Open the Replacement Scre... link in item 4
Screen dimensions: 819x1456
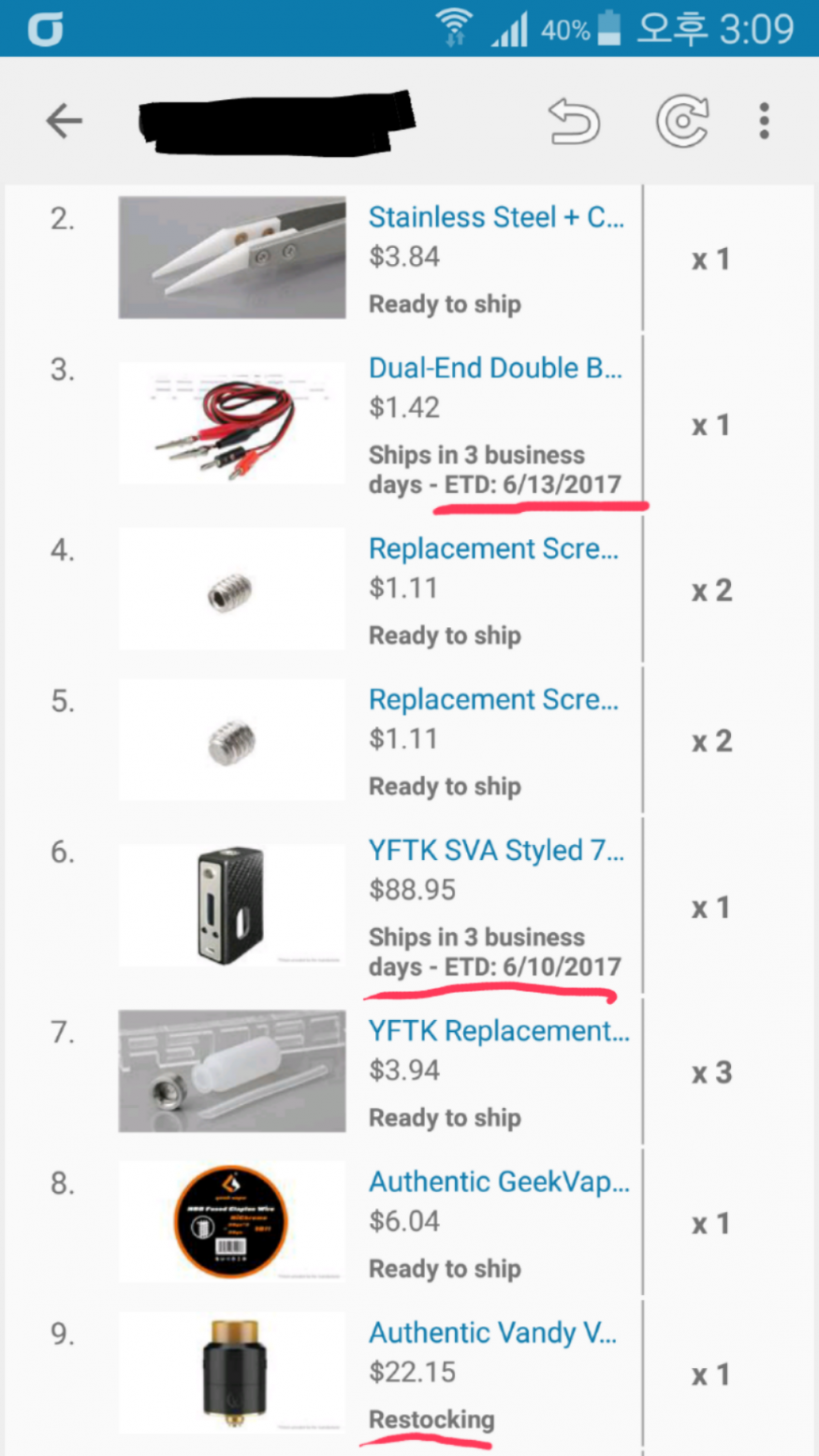(x=493, y=549)
